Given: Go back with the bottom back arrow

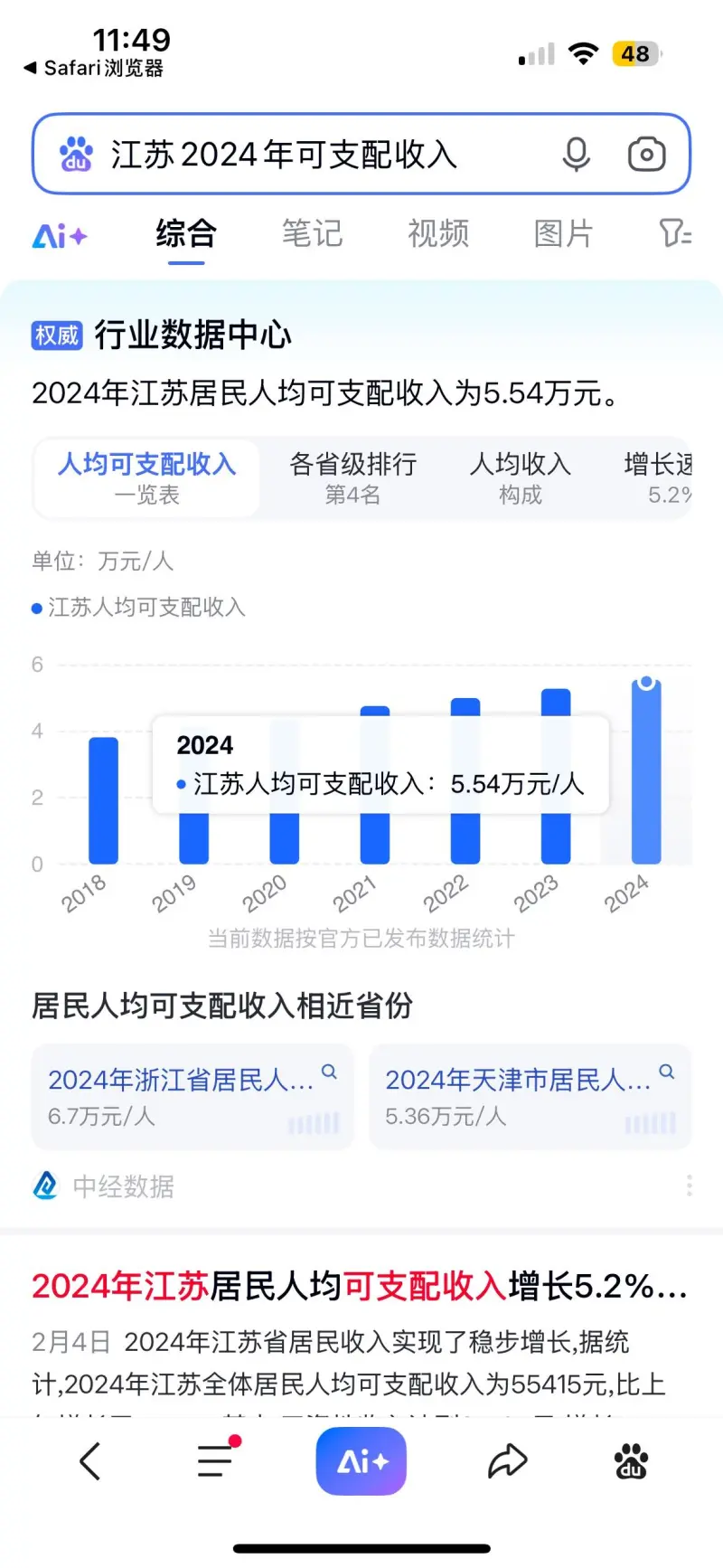Looking at the screenshot, I should click(89, 1460).
